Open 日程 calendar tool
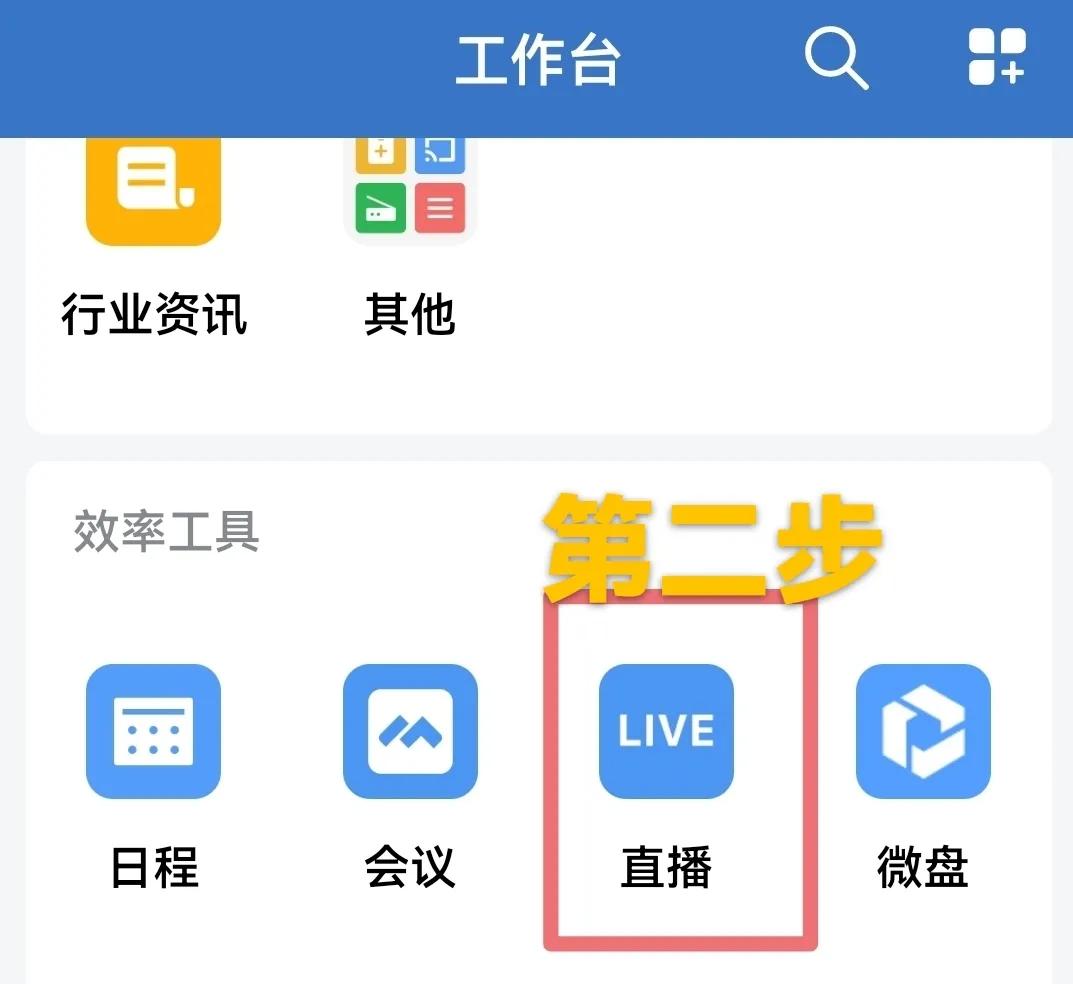 click(x=153, y=732)
